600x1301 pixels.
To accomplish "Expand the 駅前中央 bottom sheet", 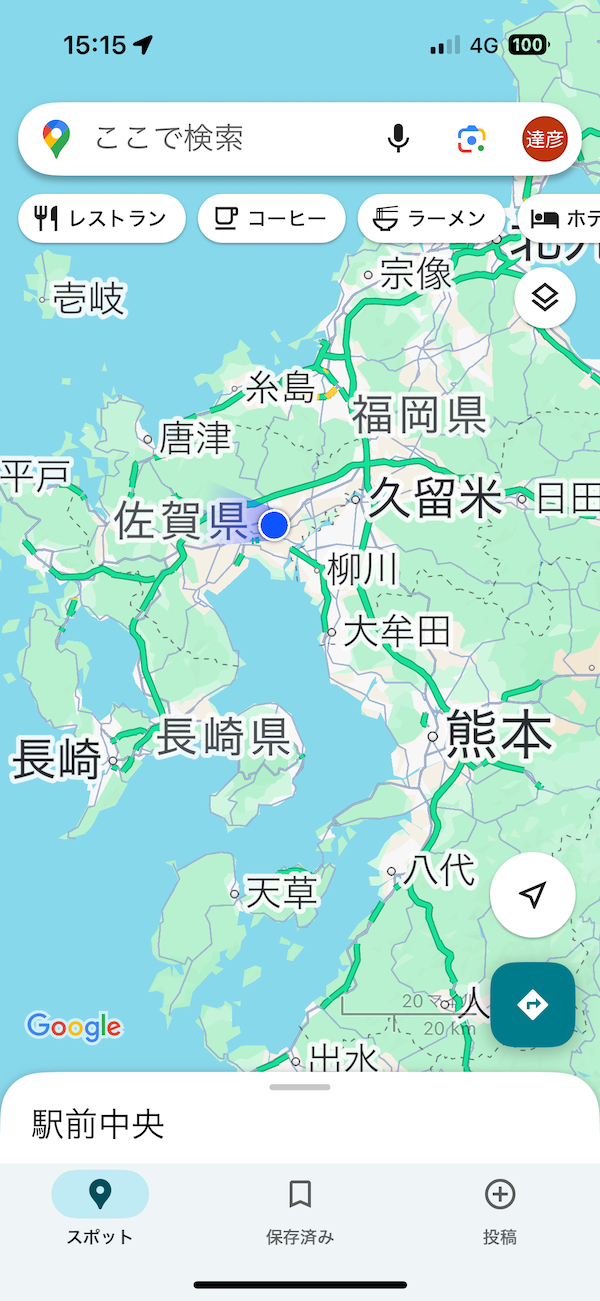I will [x=300, y=1118].
